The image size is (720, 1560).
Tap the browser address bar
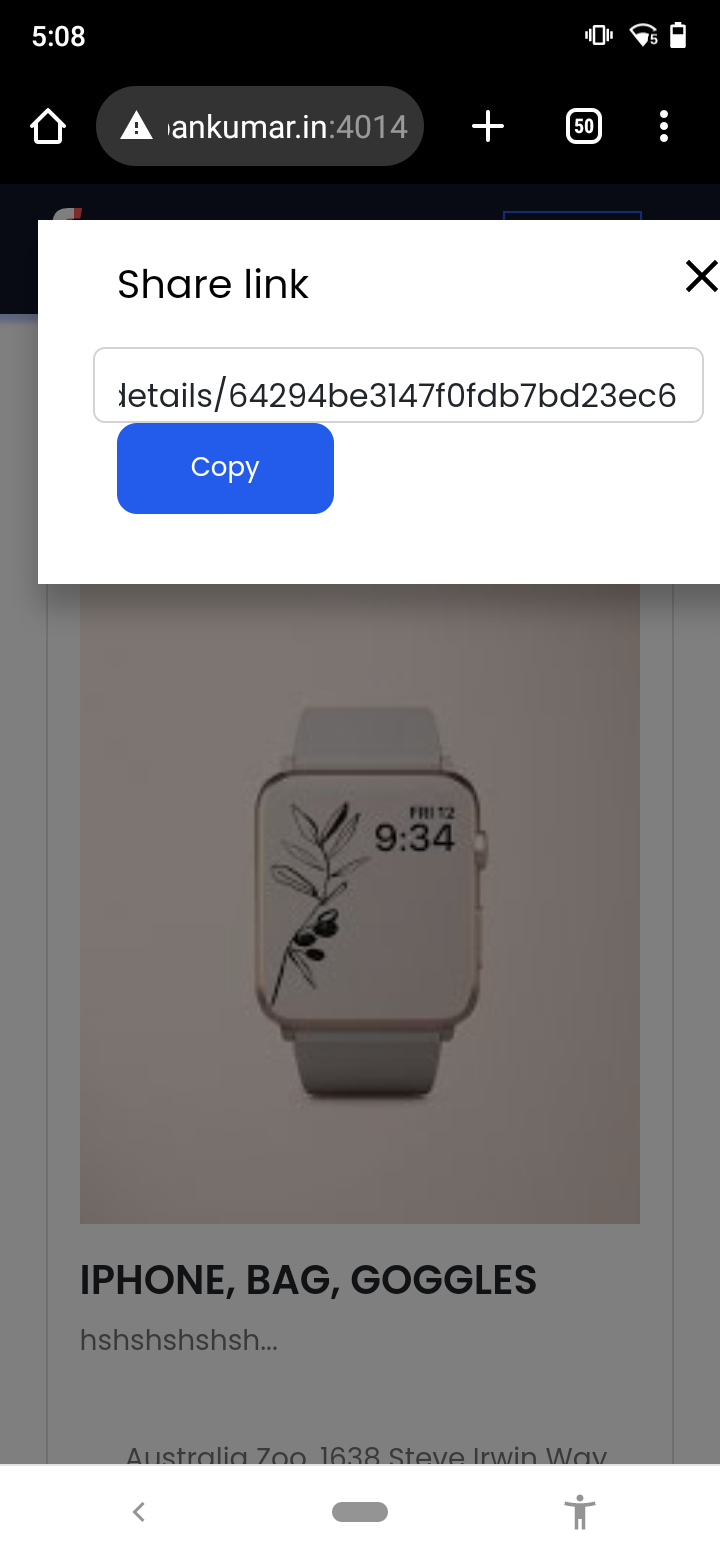point(260,127)
